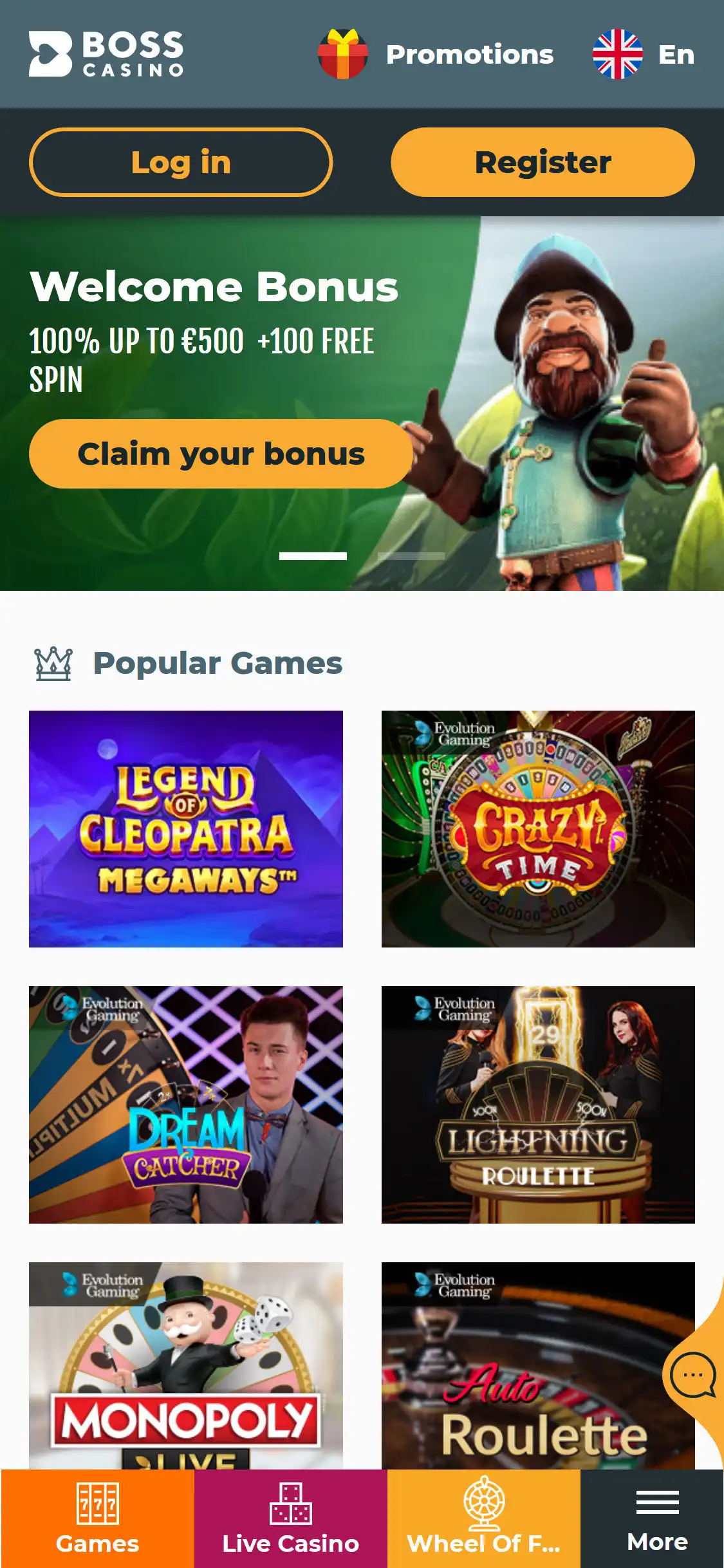The width and height of the screenshot is (724, 1568).
Task: Go to Boss Casino home logo
Action: tap(106, 54)
